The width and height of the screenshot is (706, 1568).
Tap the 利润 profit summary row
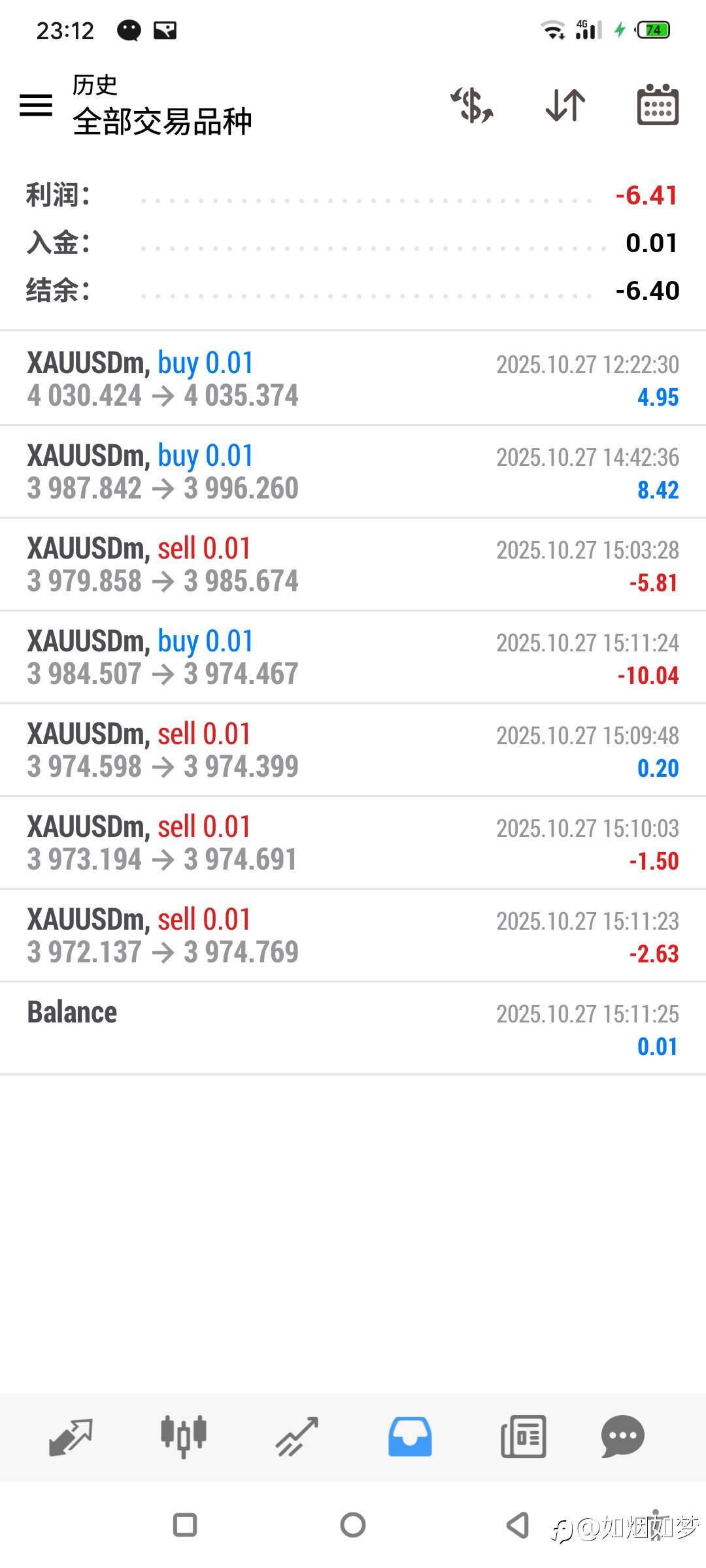pos(353,196)
